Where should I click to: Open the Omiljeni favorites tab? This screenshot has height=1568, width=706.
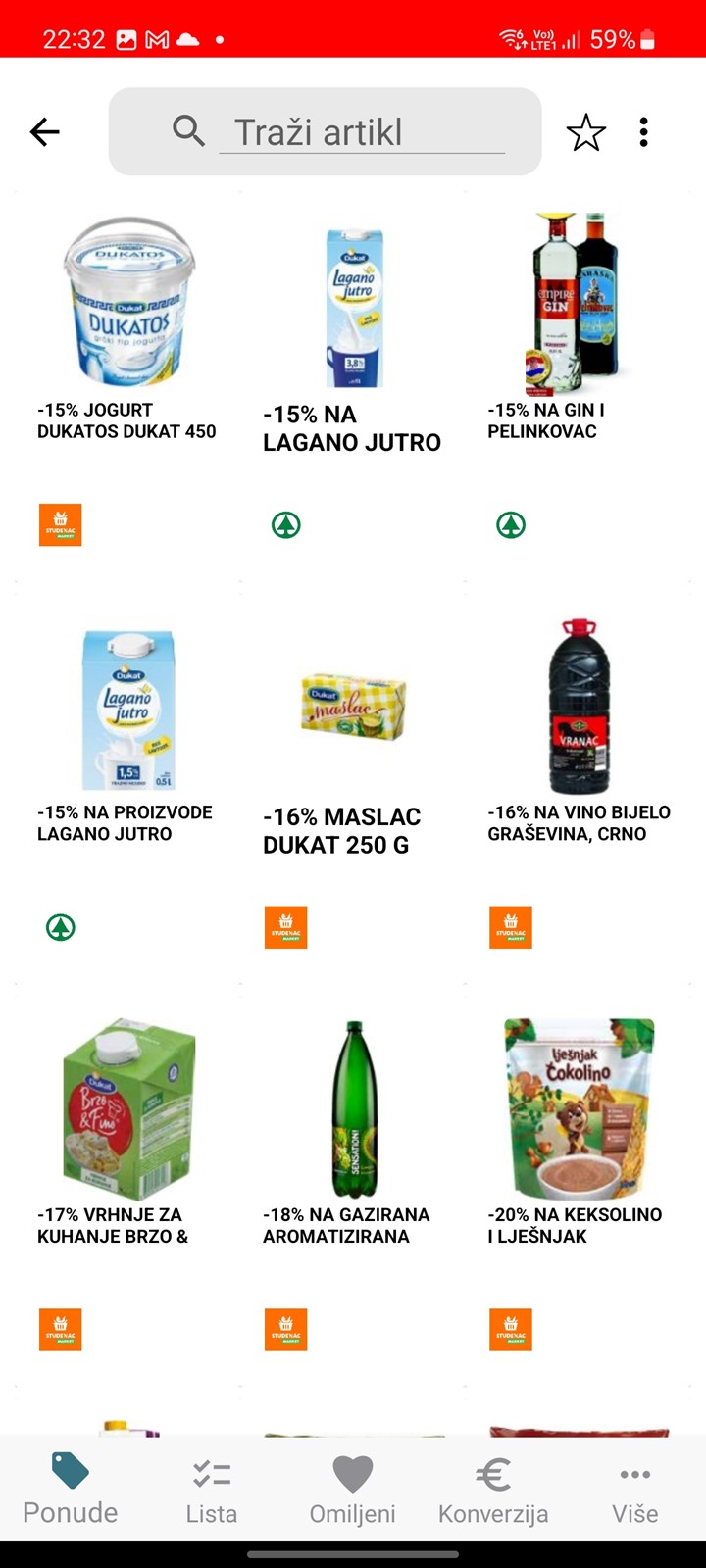point(353,1490)
